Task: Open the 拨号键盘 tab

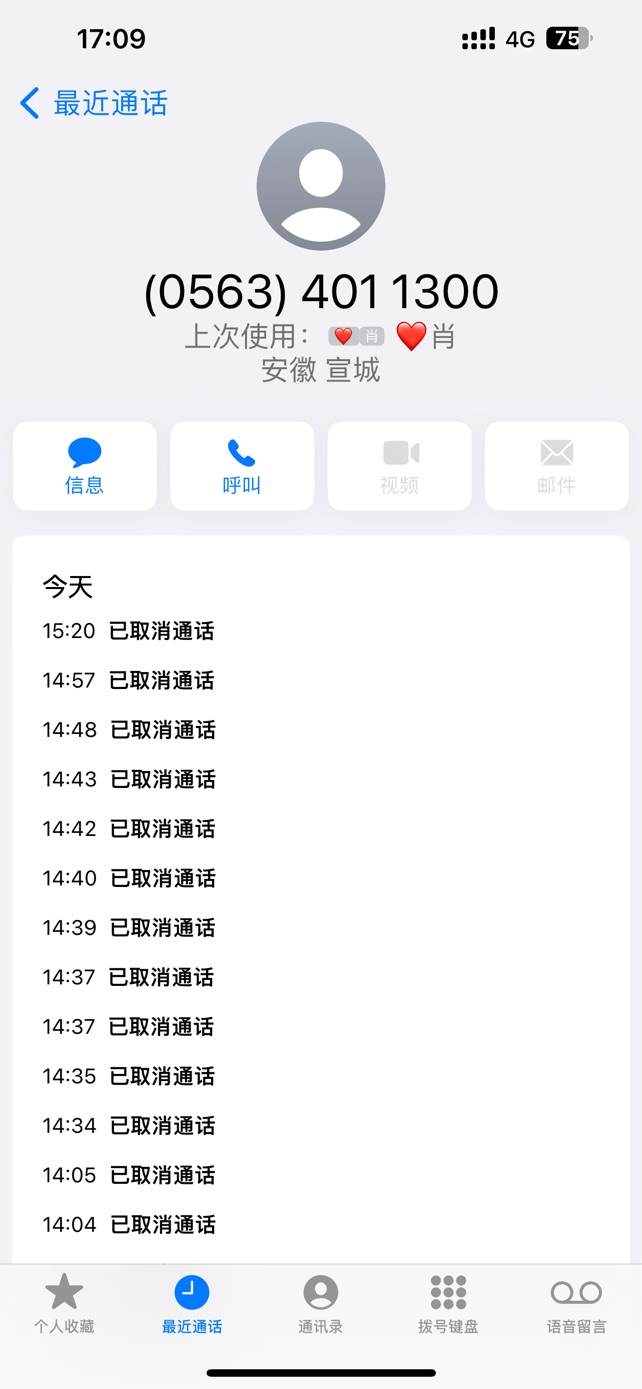Action: click(x=448, y=1304)
